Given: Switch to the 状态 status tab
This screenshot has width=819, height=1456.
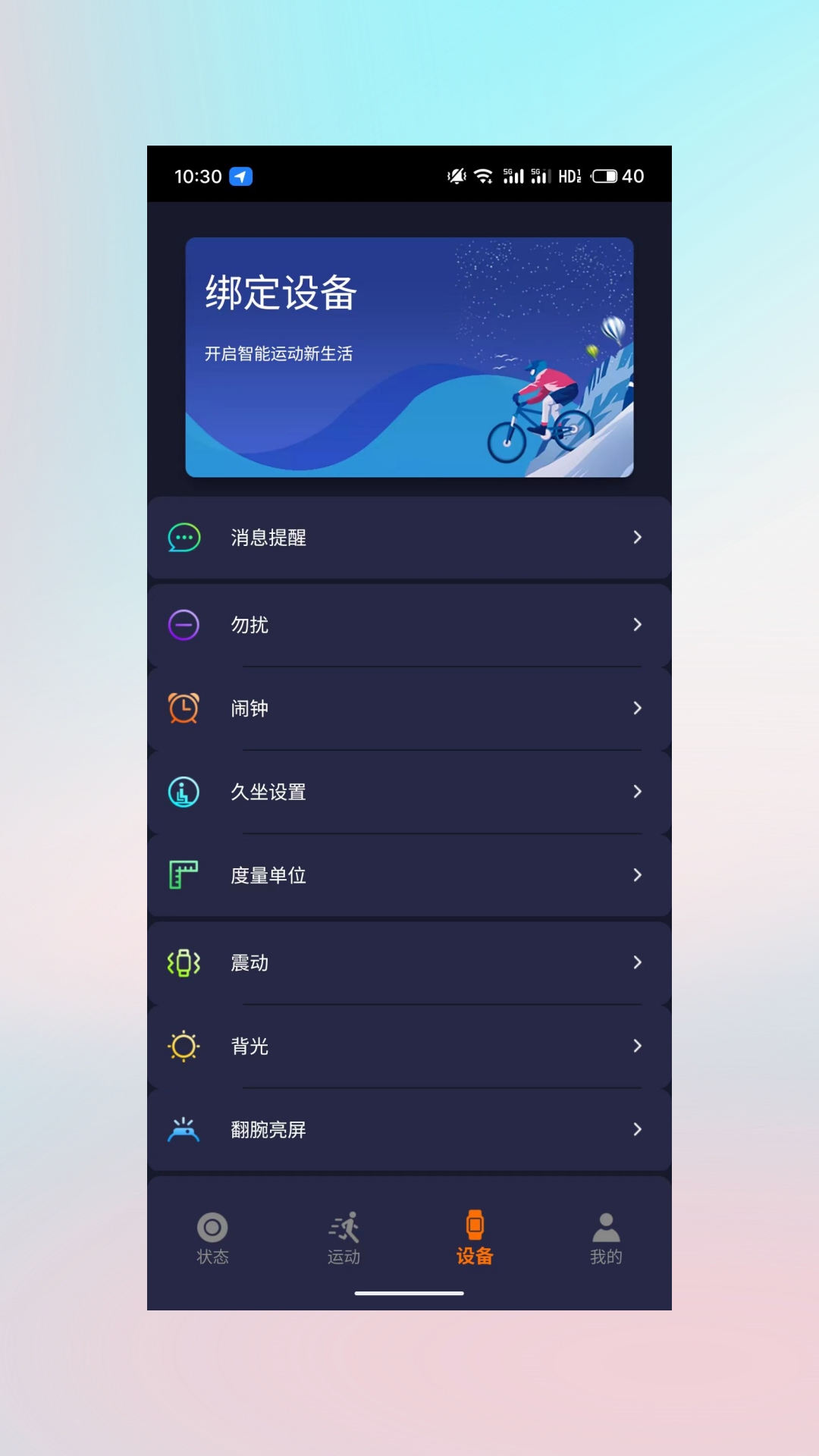Looking at the screenshot, I should click(212, 1238).
